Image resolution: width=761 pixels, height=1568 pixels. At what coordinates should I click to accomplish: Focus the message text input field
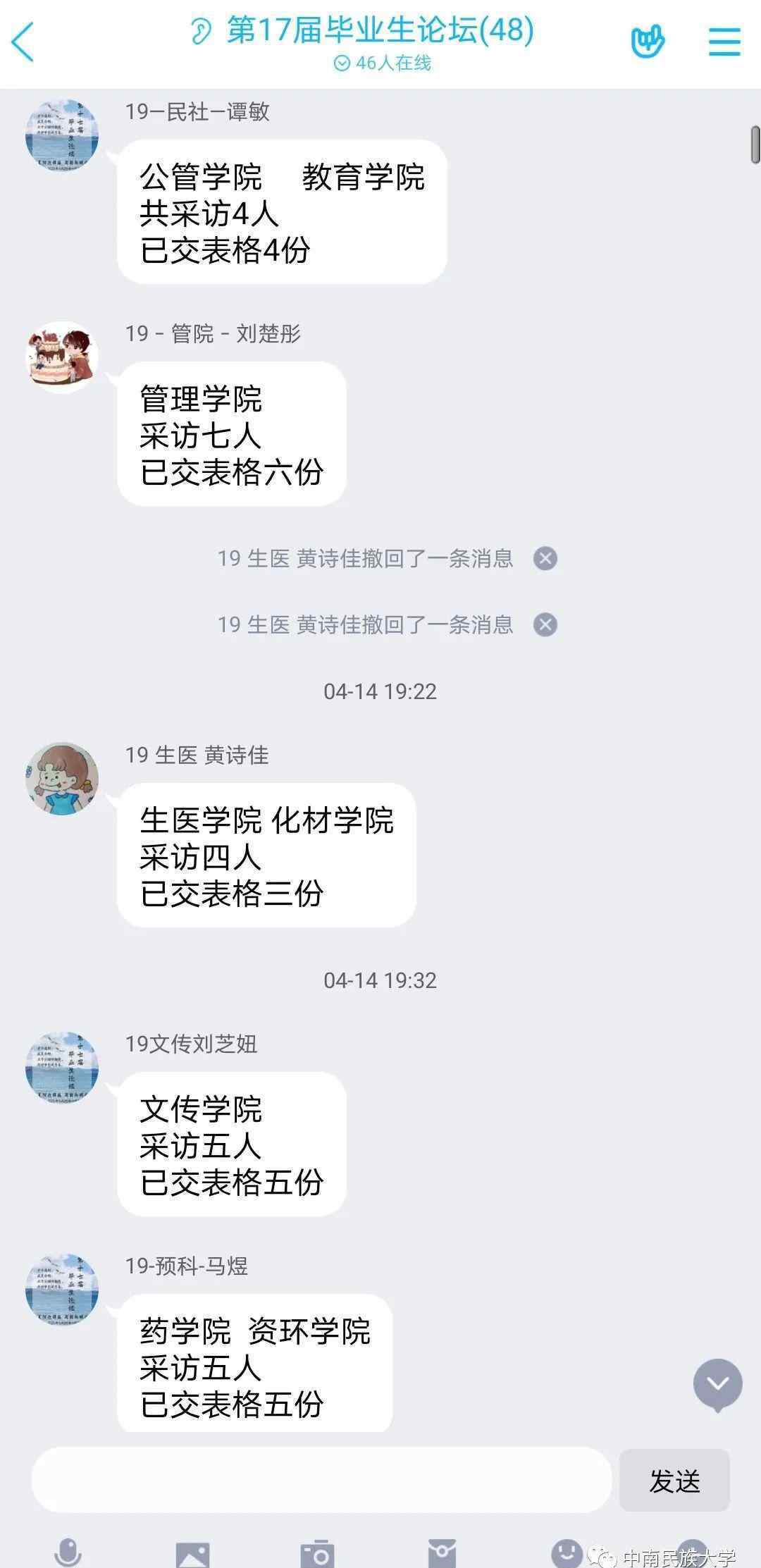pyautogui.click(x=321, y=1480)
